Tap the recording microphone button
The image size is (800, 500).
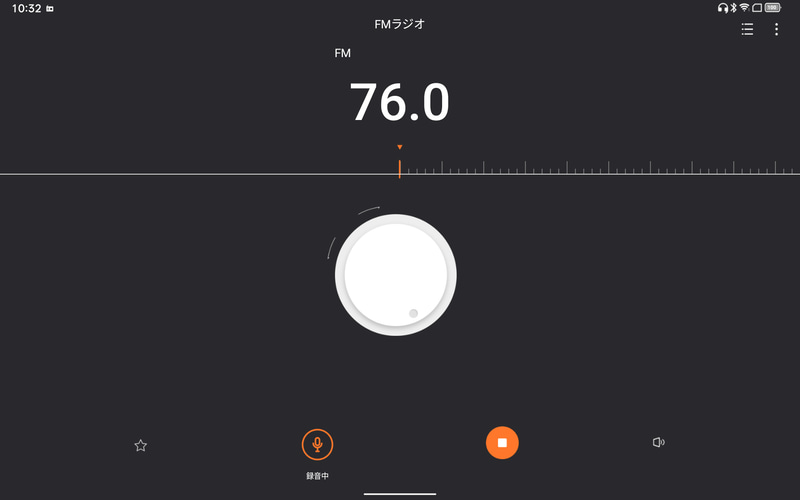(x=317, y=443)
